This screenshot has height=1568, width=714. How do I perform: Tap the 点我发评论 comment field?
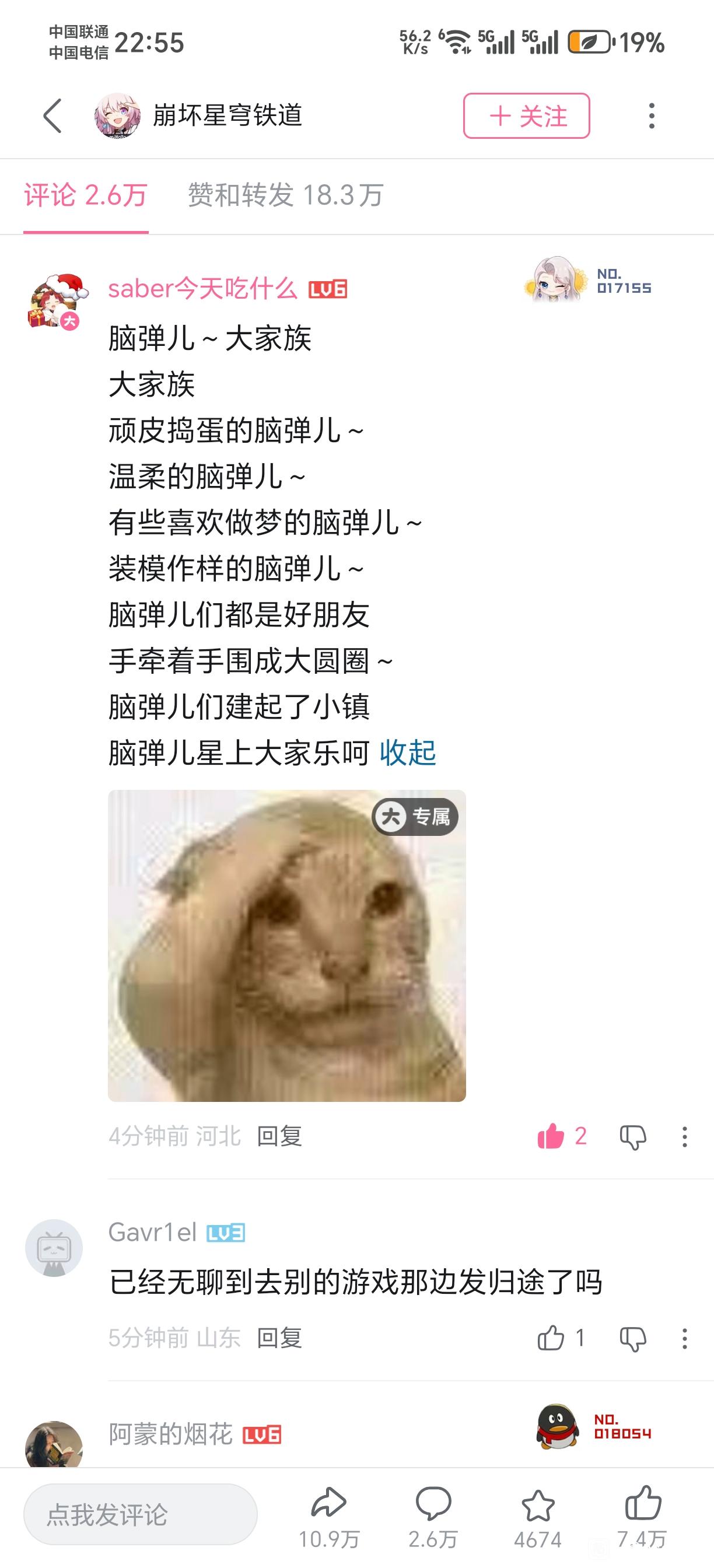click(141, 1514)
